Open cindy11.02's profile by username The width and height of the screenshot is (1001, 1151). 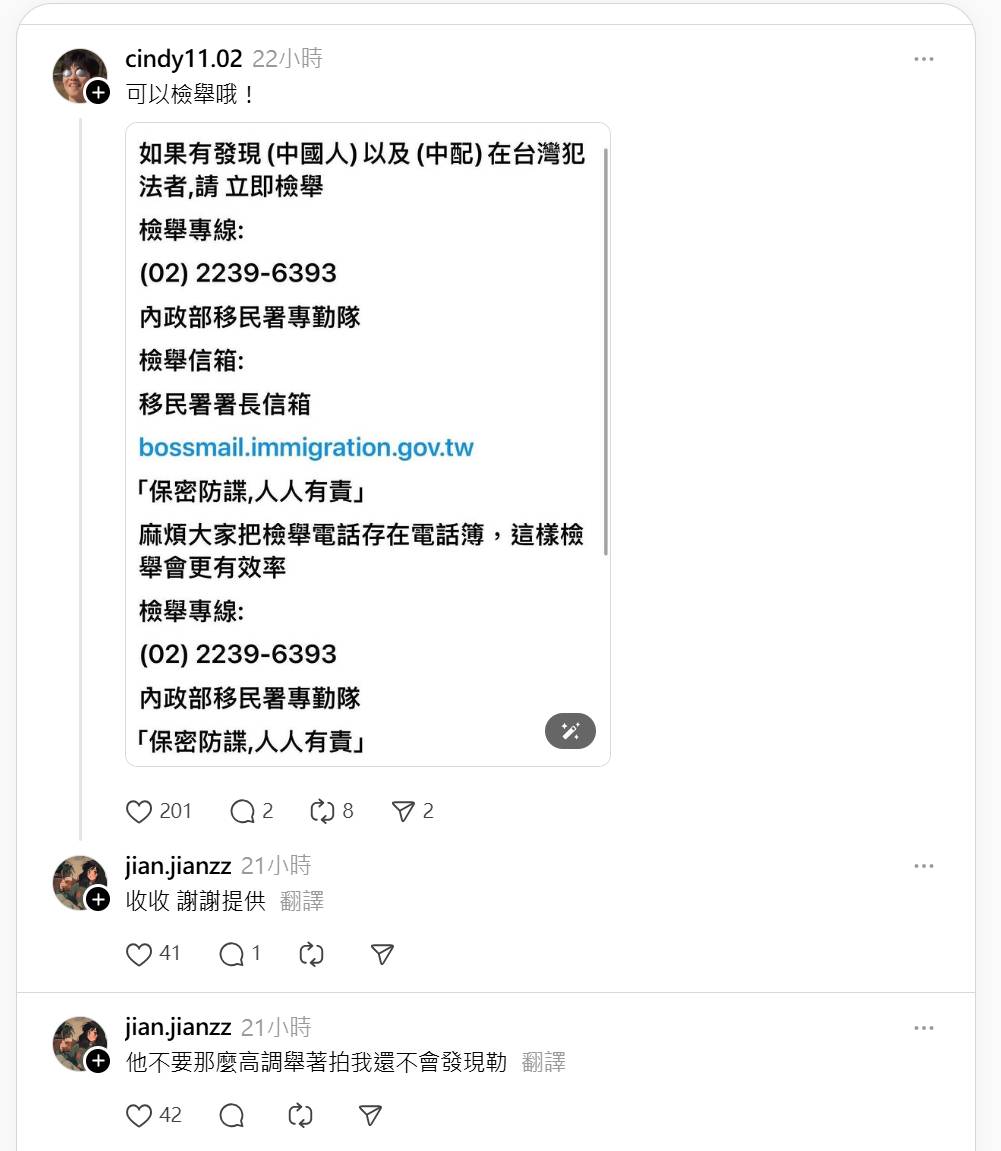183,59
